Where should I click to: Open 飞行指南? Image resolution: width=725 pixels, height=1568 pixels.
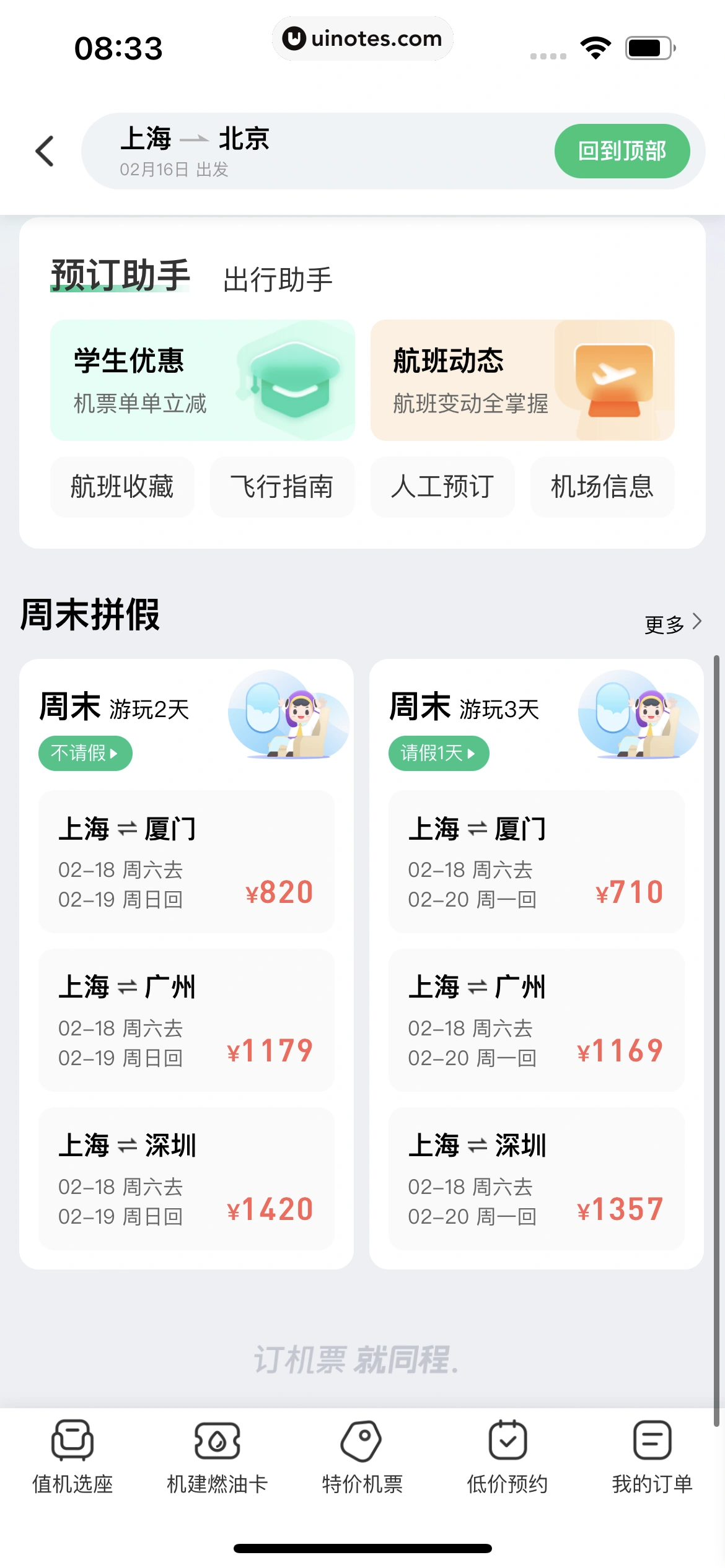[x=282, y=487]
